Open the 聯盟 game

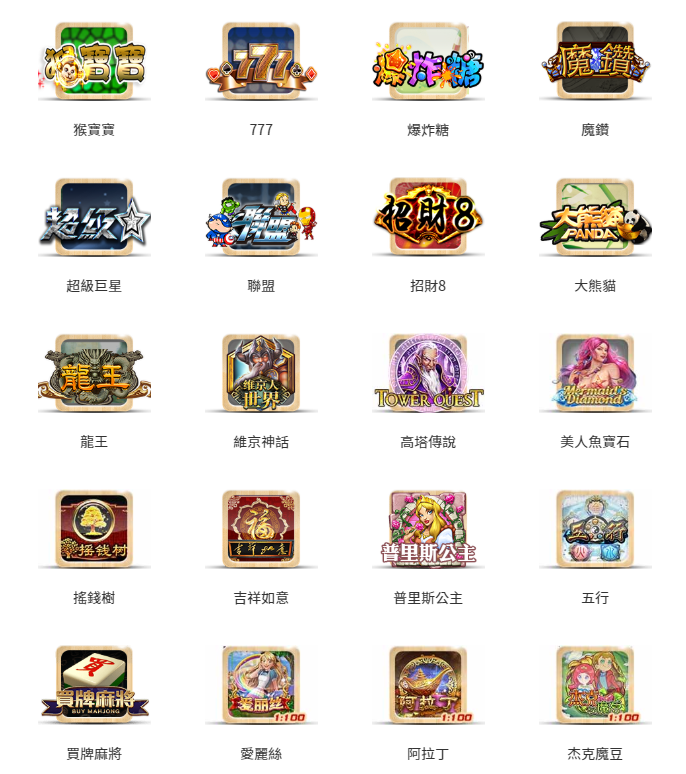click(x=261, y=216)
